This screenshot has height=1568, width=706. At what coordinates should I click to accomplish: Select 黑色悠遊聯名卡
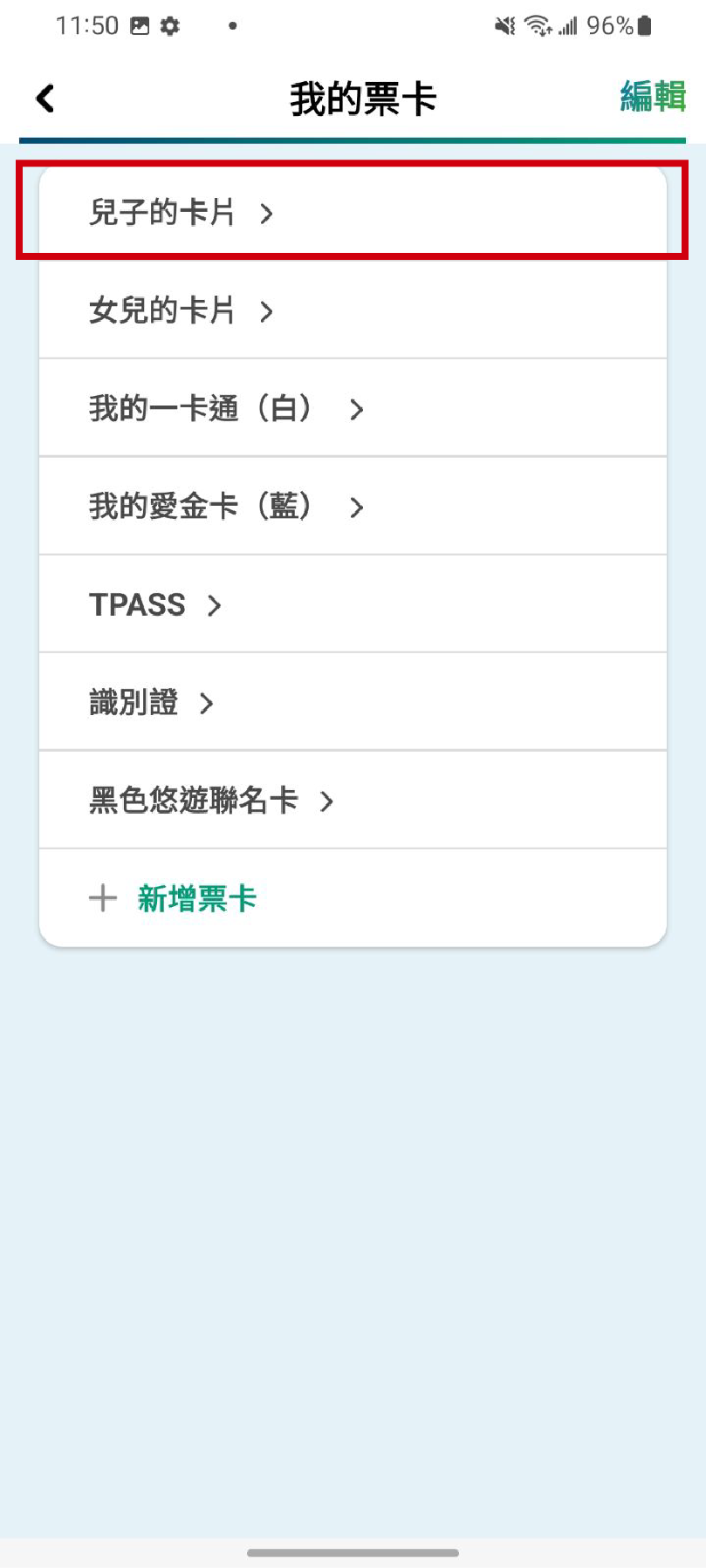point(353,800)
